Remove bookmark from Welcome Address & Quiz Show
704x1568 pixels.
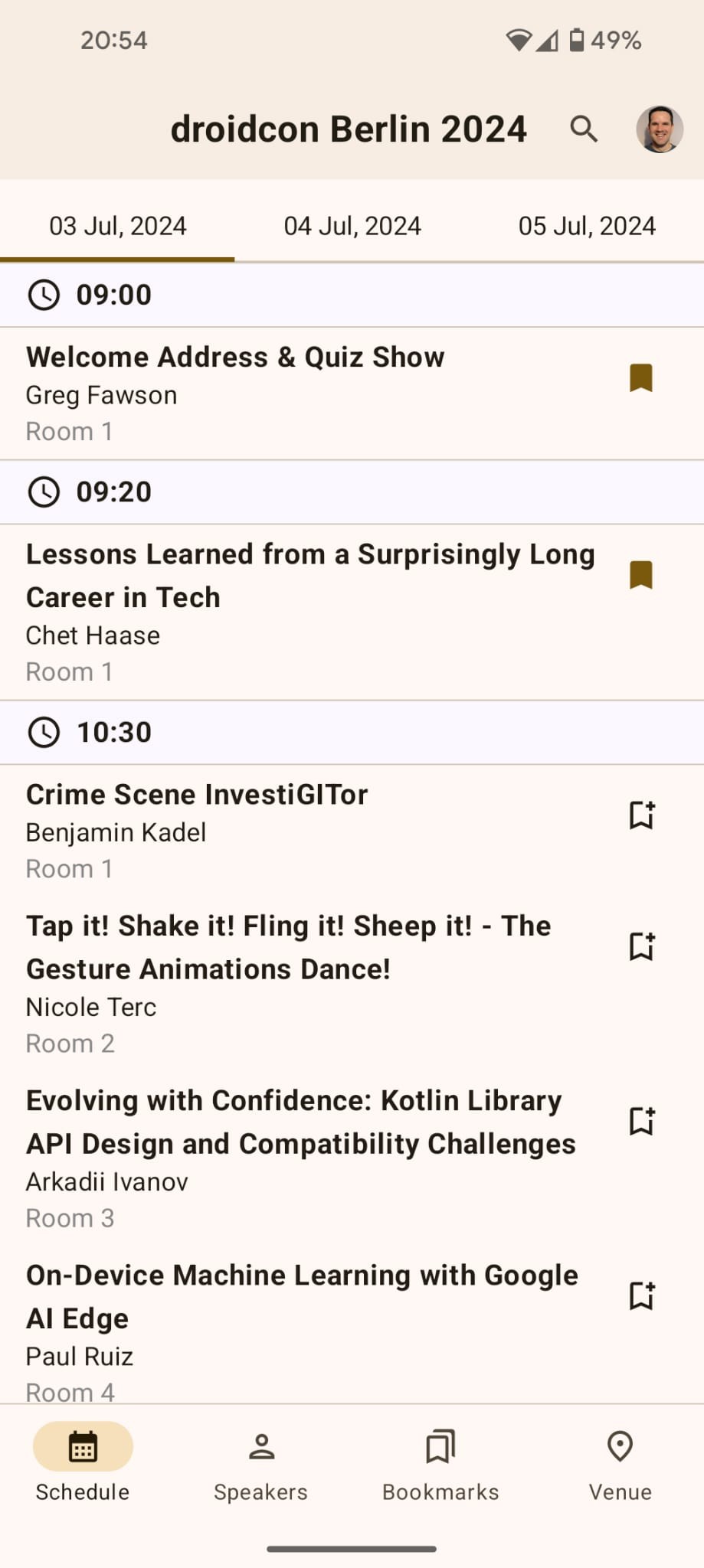point(641,378)
